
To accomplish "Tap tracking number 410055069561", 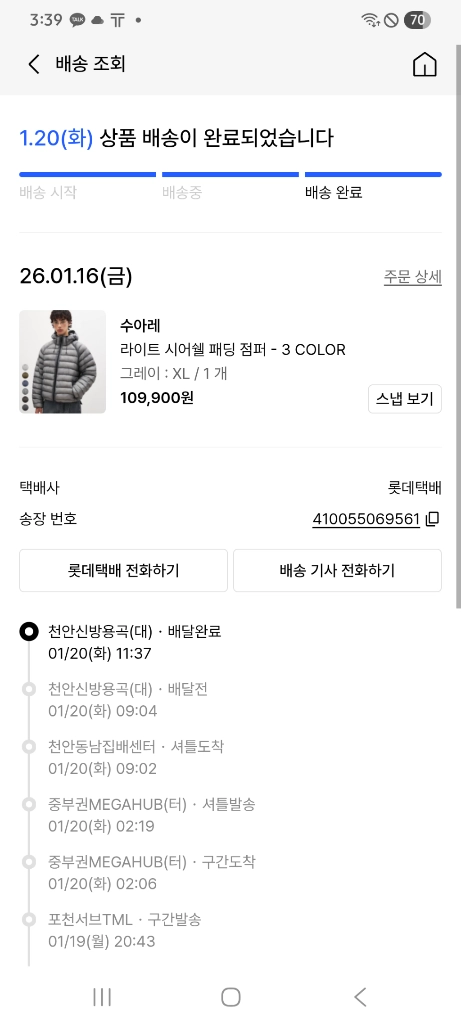I will [x=366, y=519].
